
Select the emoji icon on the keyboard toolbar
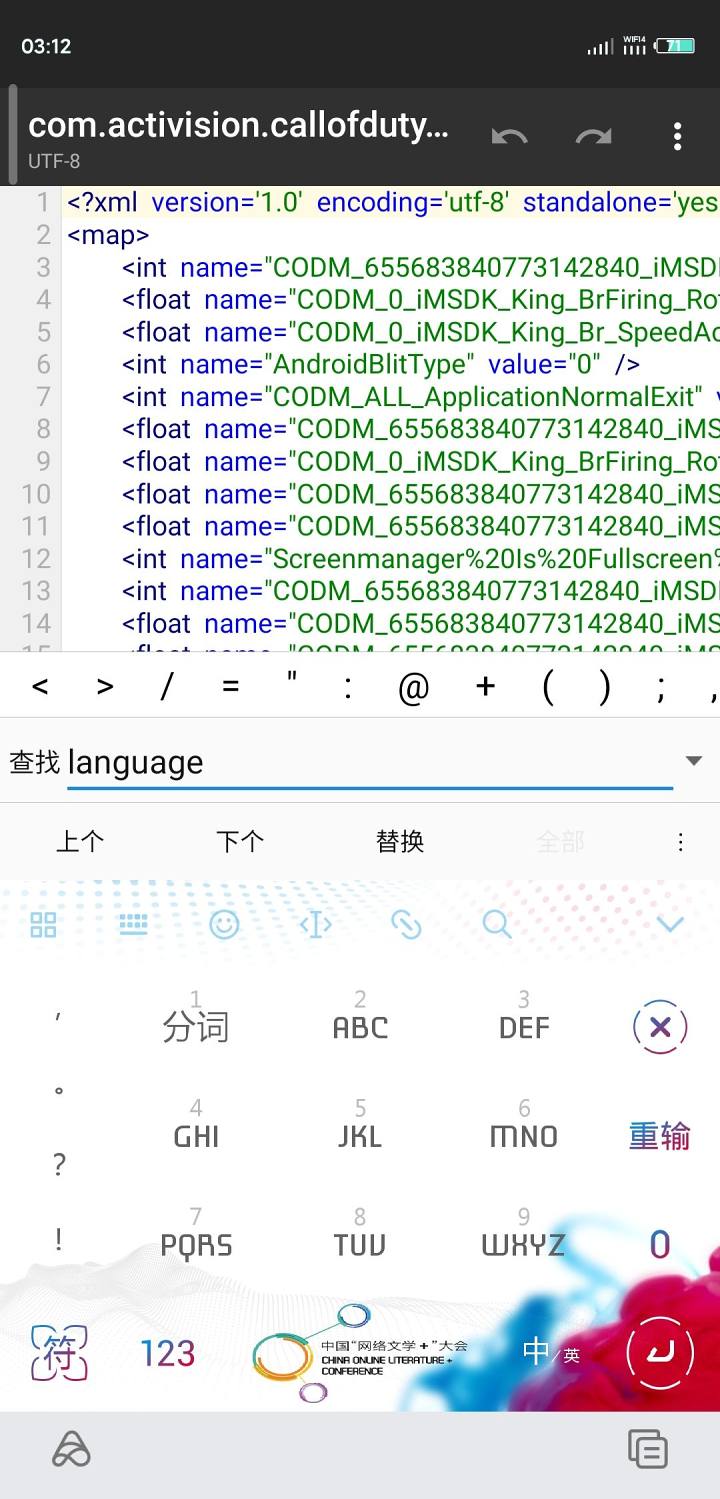(x=224, y=925)
